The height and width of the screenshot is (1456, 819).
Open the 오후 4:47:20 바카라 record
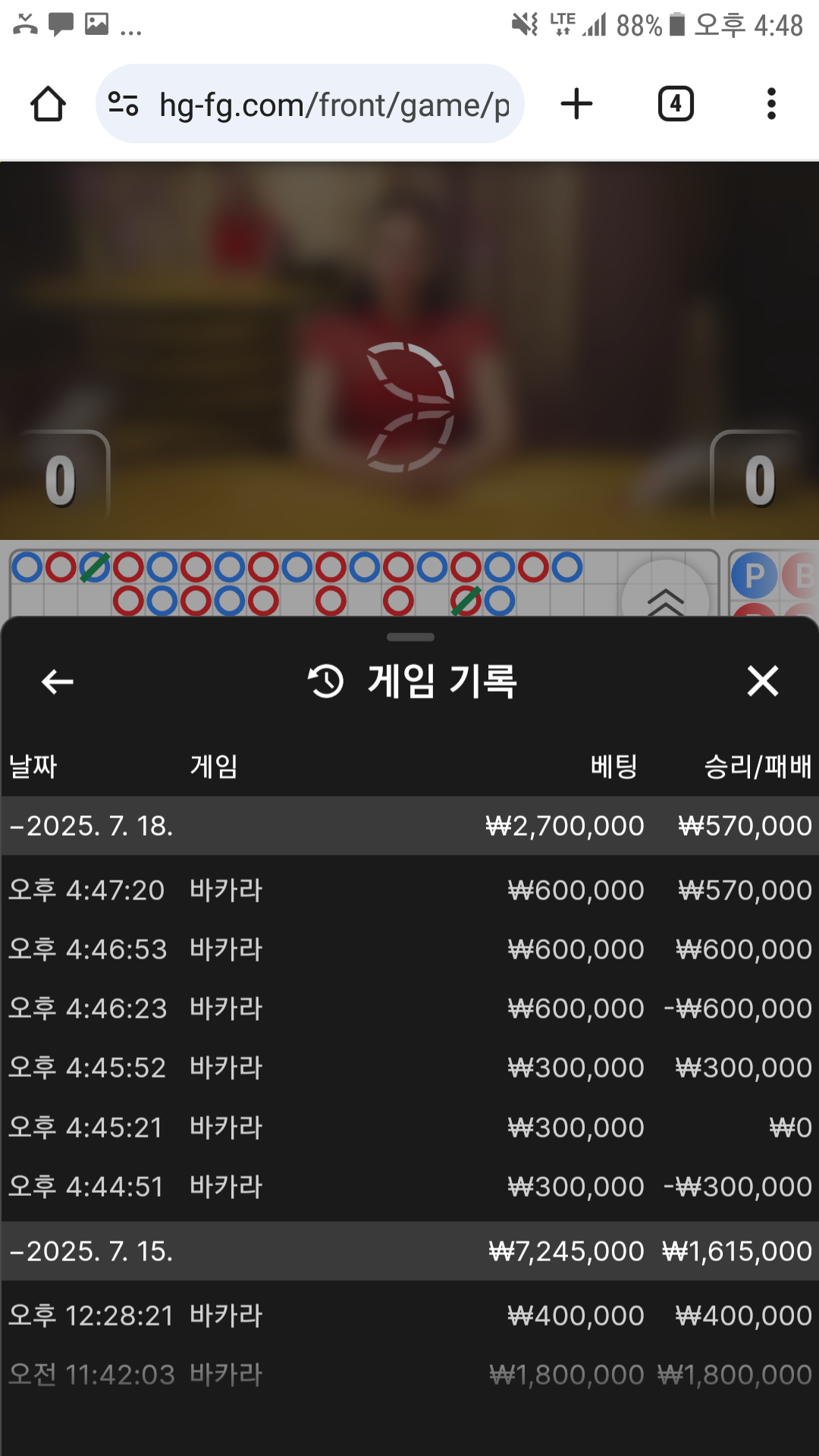(x=409, y=890)
